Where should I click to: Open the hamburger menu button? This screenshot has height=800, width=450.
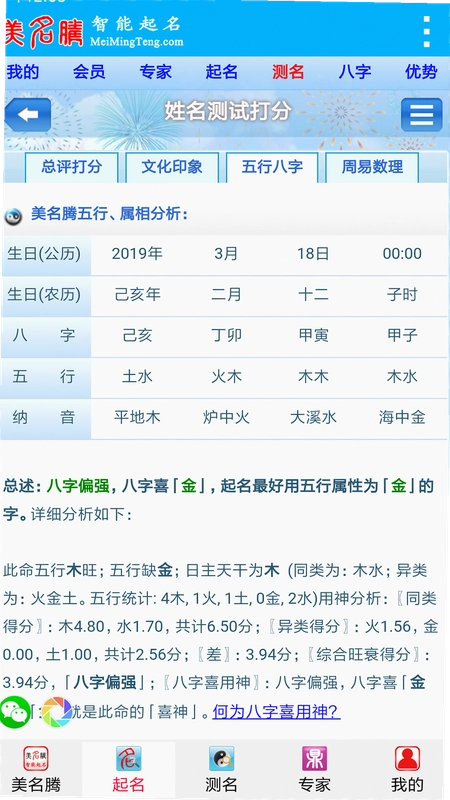coord(421,115)
